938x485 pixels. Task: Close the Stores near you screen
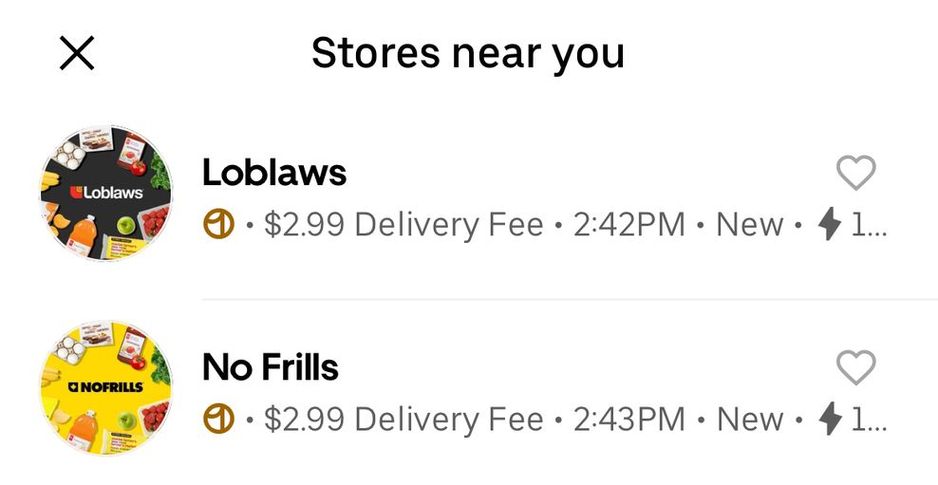77,53
